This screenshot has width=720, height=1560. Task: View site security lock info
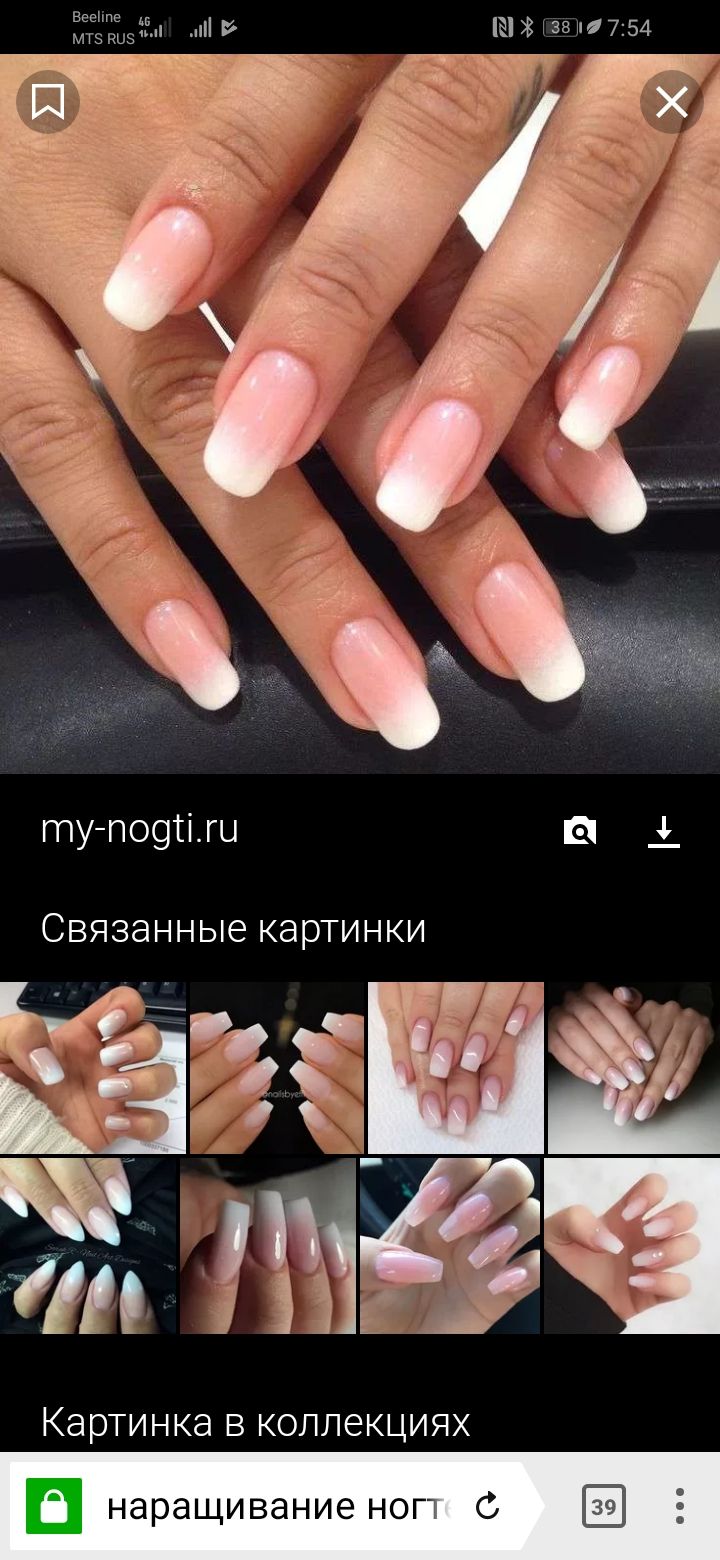click(x=53, y=1506)
